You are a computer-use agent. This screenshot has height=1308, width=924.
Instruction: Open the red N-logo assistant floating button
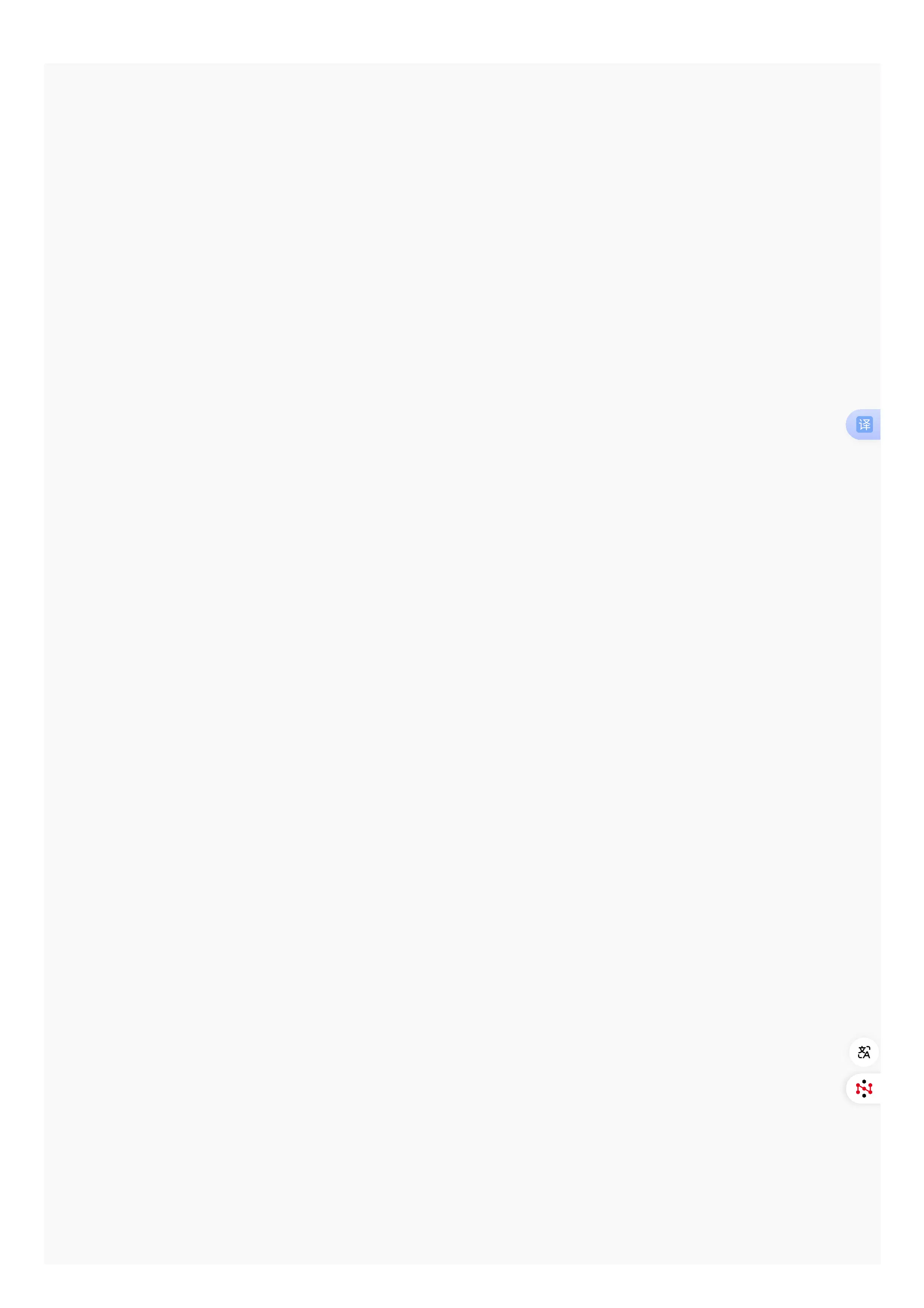tap(864, 1088)
